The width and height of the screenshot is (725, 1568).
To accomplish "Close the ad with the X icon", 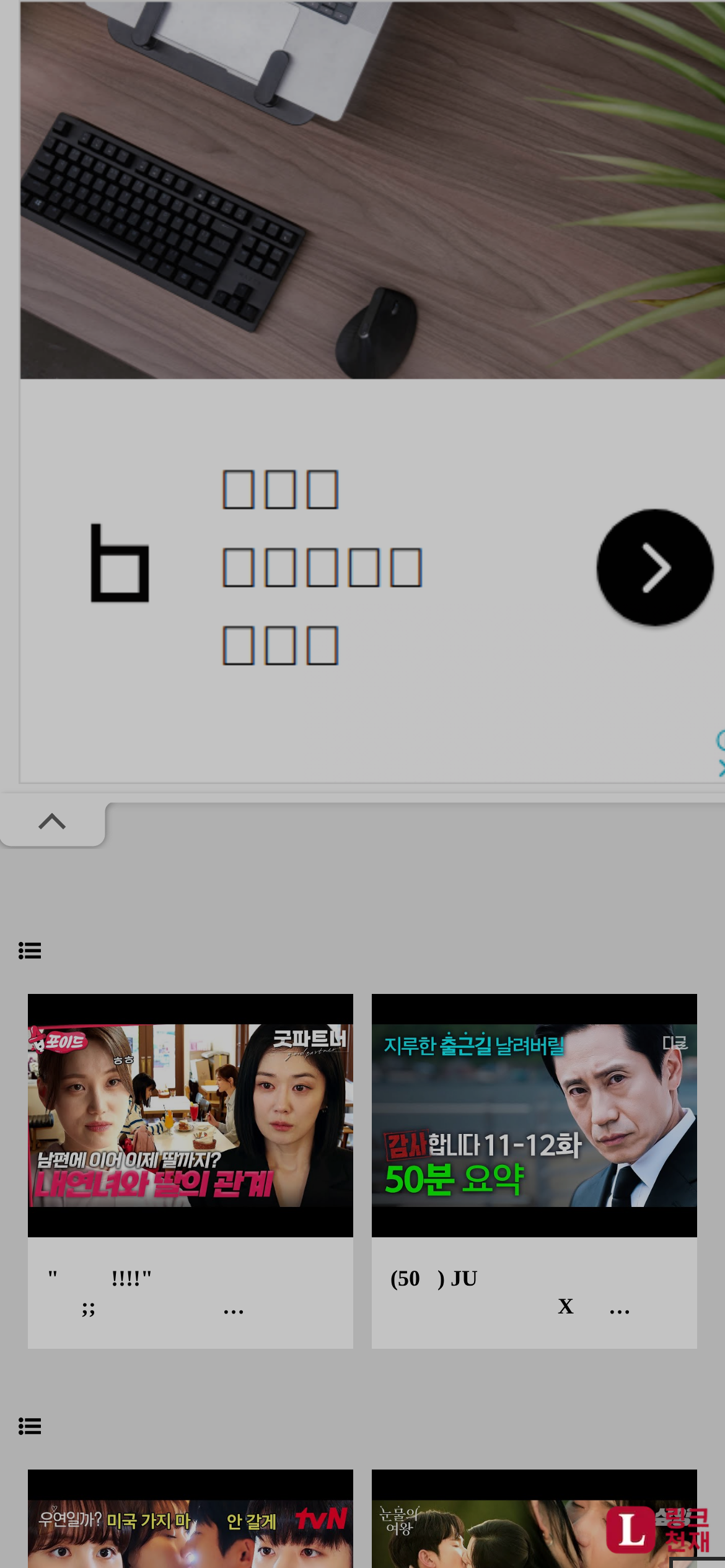I will click(721, 769).
